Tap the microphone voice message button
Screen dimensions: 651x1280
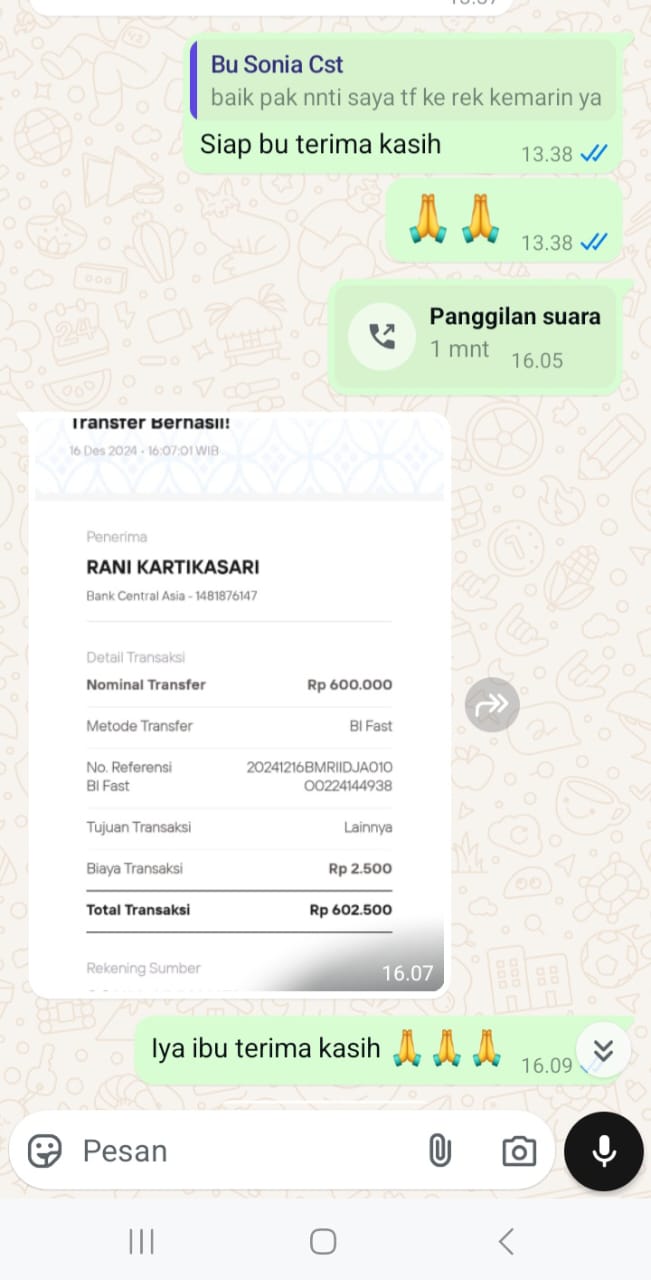(x=603, y=1151)
